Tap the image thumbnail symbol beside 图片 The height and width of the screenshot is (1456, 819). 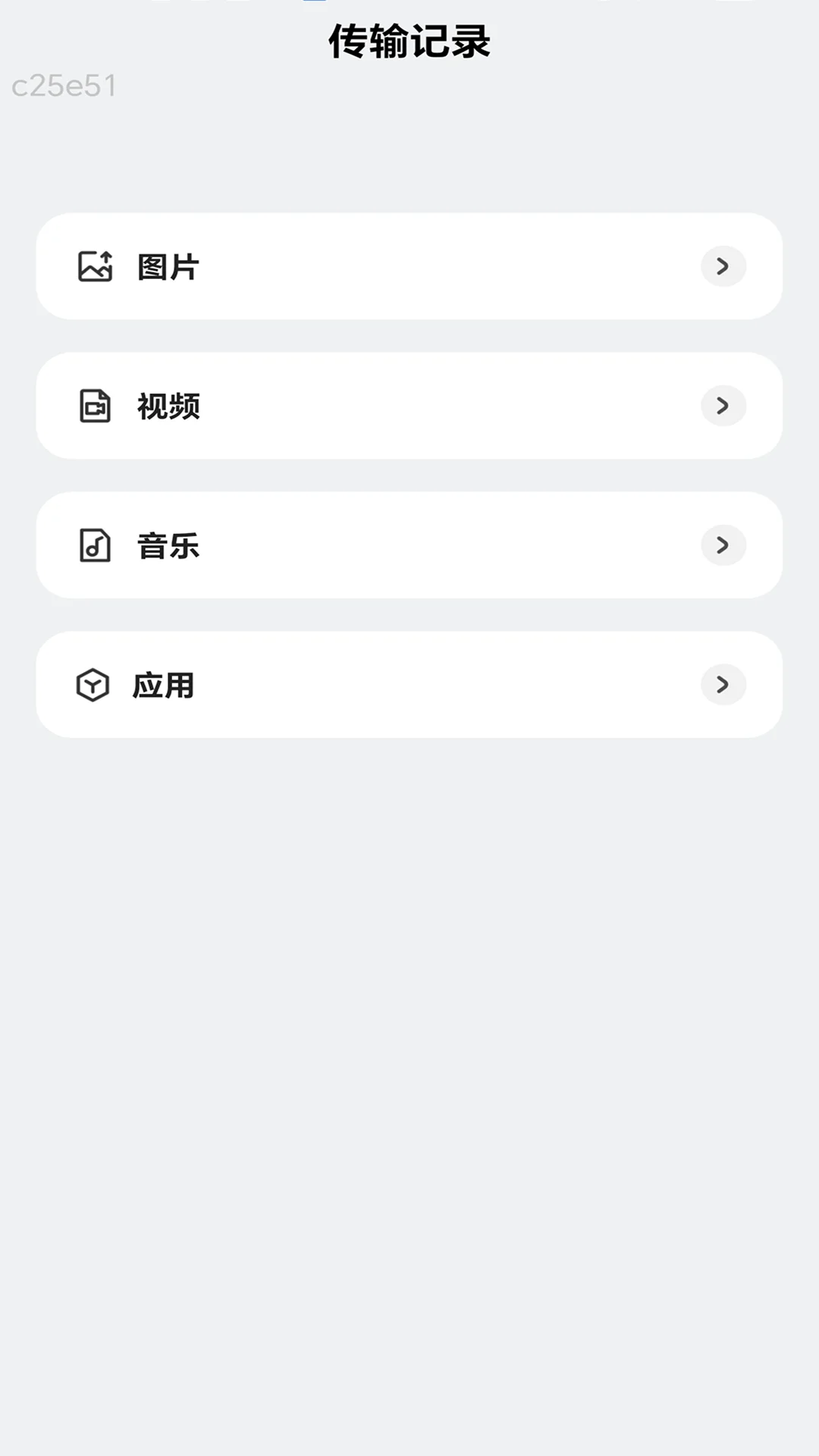coord(94,267)
